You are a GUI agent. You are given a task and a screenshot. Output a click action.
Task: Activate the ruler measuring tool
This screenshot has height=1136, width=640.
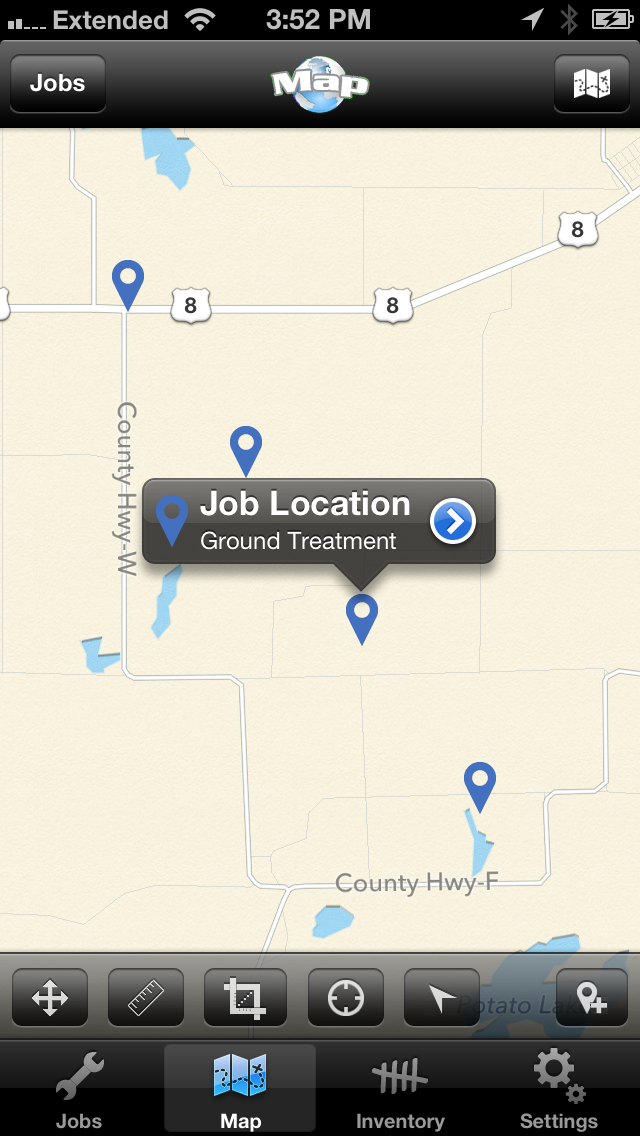click(x=146, y=998)
